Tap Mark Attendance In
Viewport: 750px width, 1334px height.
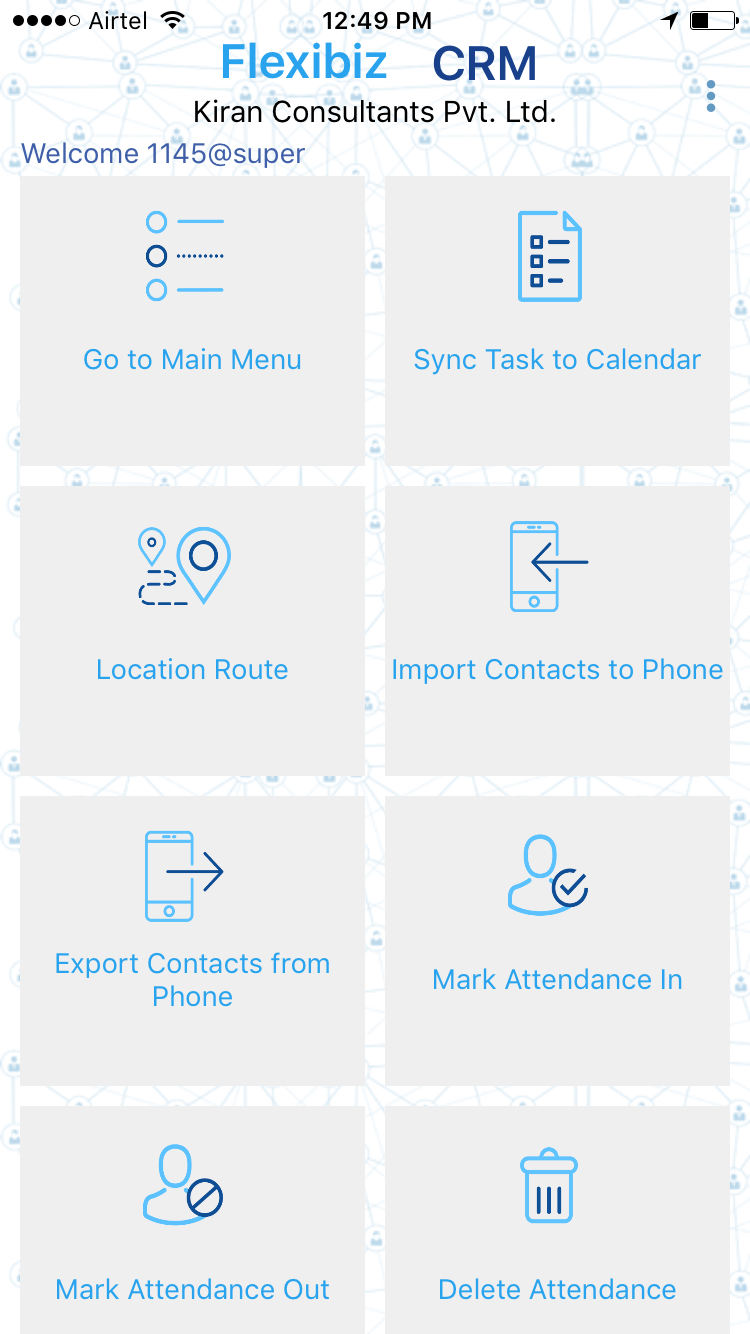[x=557, y=941]
